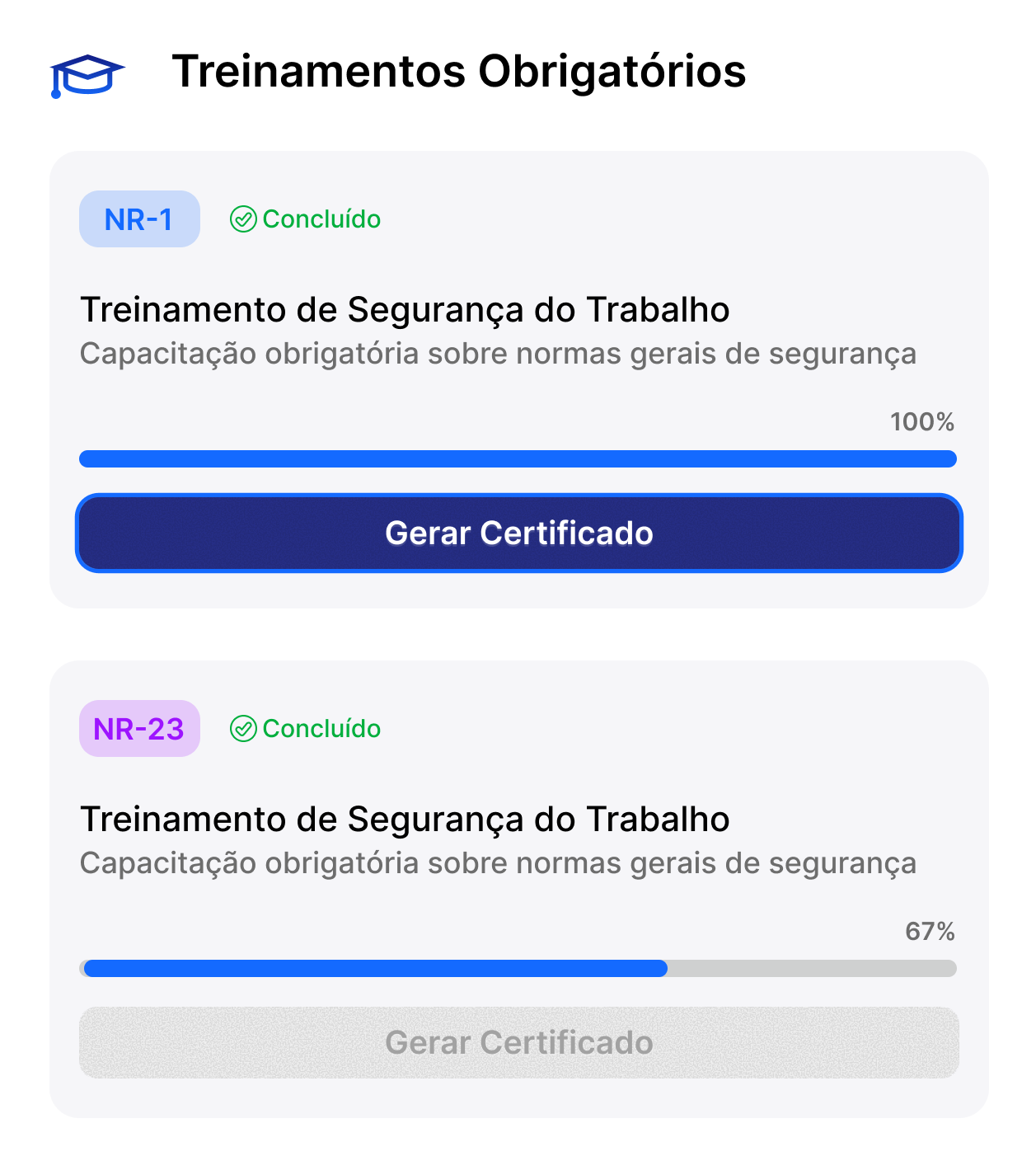Viewport: 1036px width, 1170px height.
Task: Click the 100% label above the NR-1 progress bar
Action: [x=923, y=422]
